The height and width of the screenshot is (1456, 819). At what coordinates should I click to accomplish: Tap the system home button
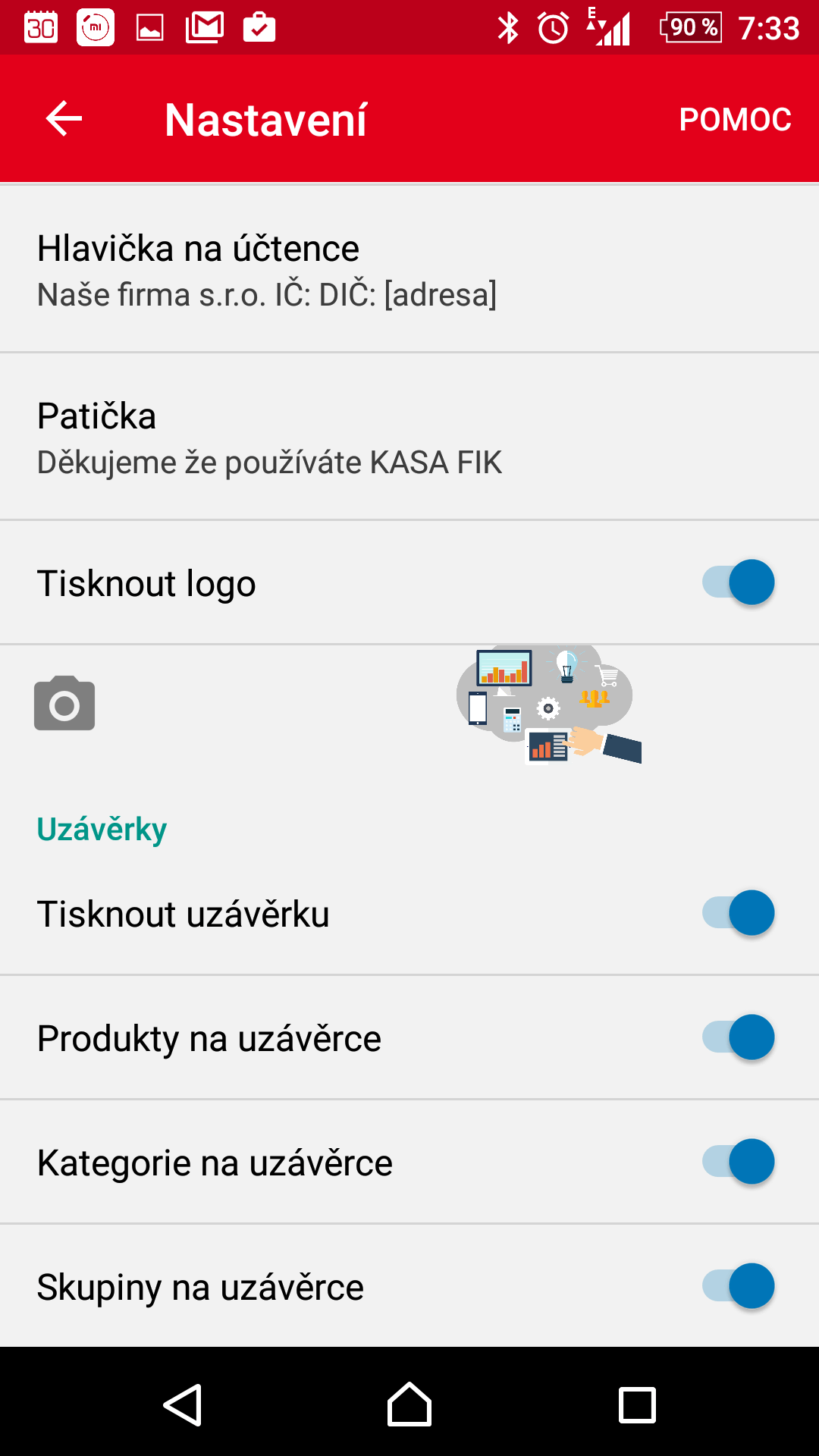point(409,1404)
